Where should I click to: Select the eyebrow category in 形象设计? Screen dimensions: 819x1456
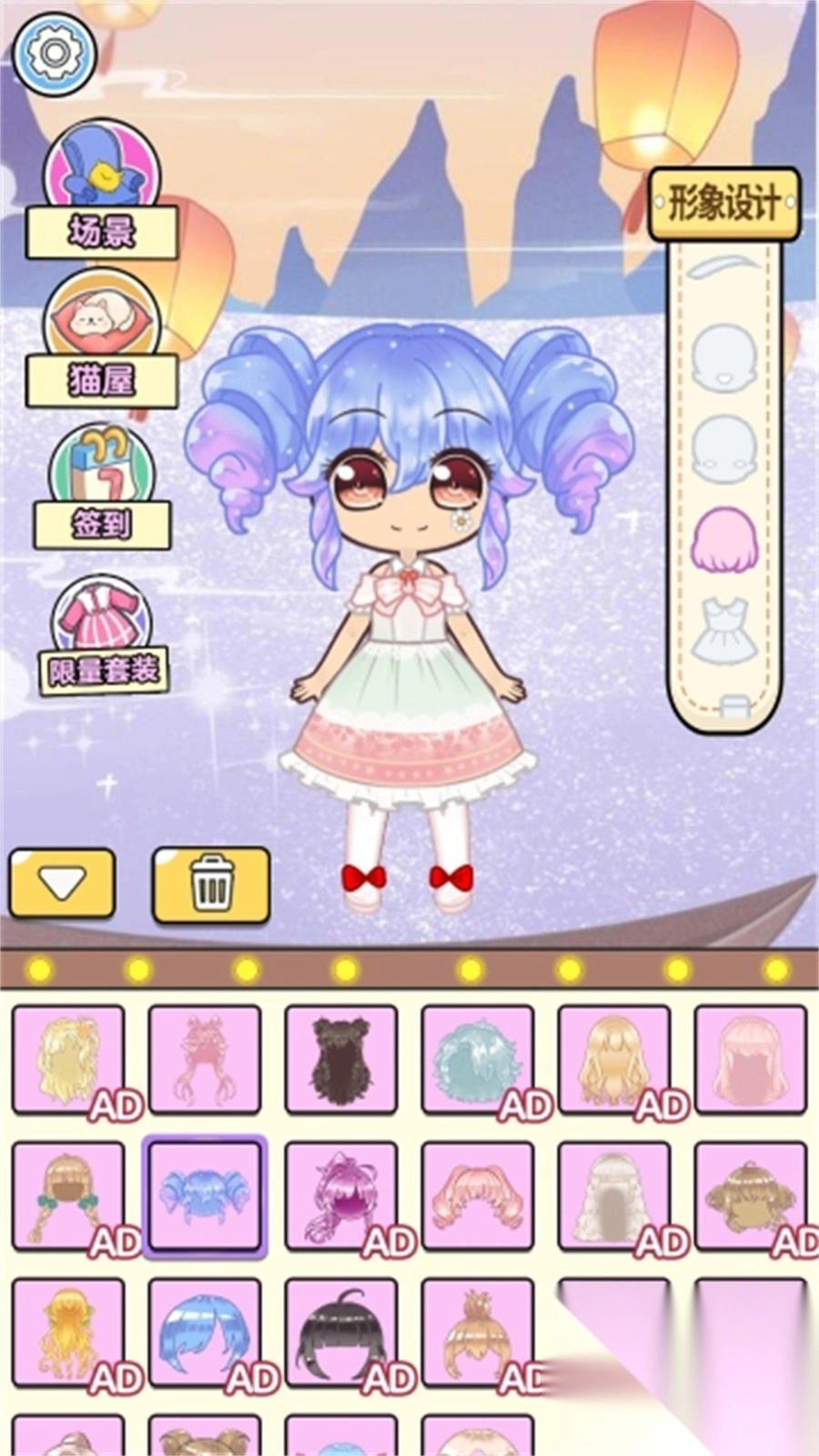pyautogui.click(x=723, y=268)
